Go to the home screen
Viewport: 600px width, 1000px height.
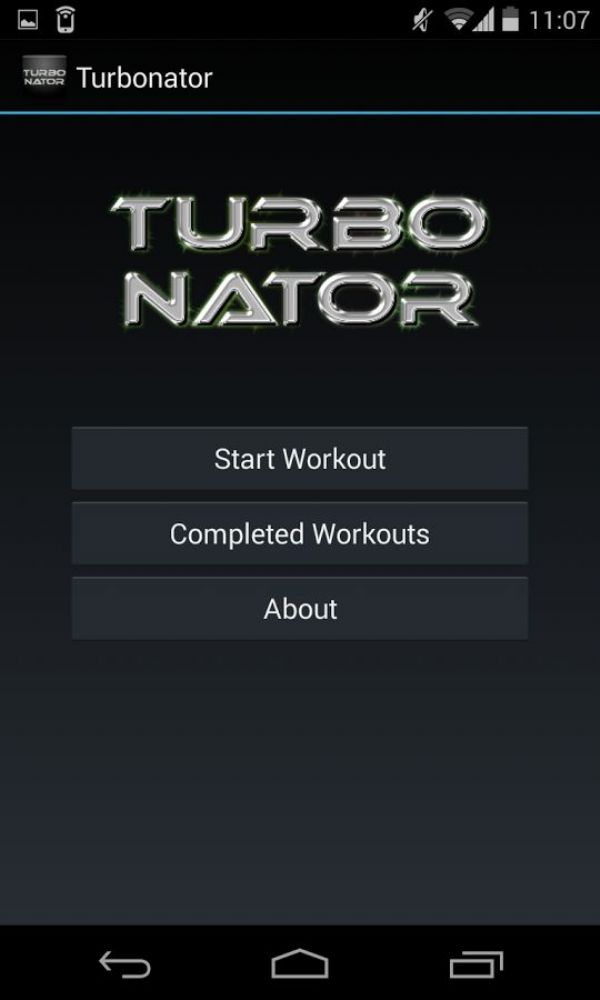click(x=300, y=964)
